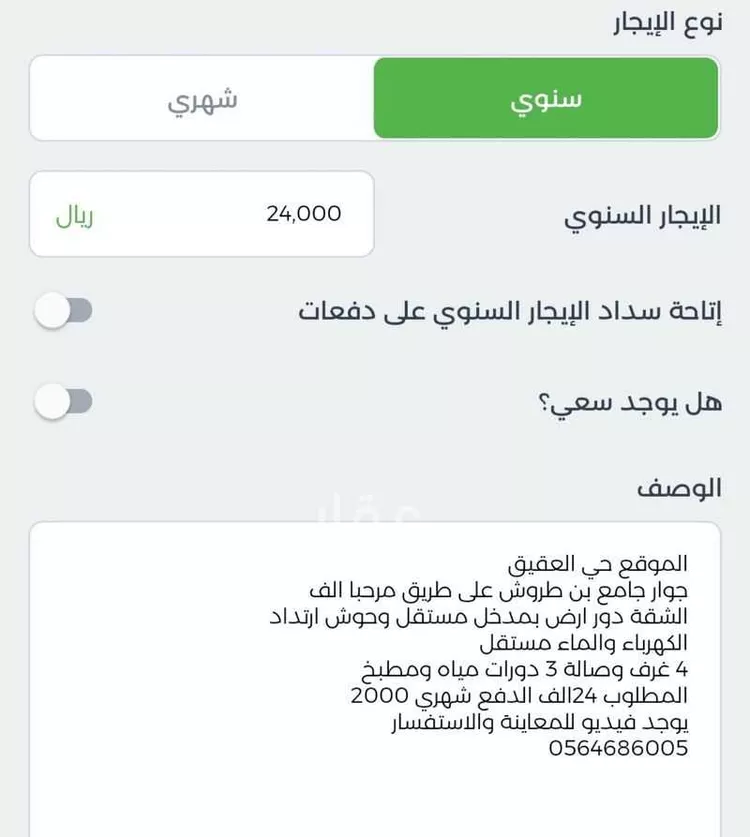
Task: Click the annual rent amount field
Action: [200, 213]
